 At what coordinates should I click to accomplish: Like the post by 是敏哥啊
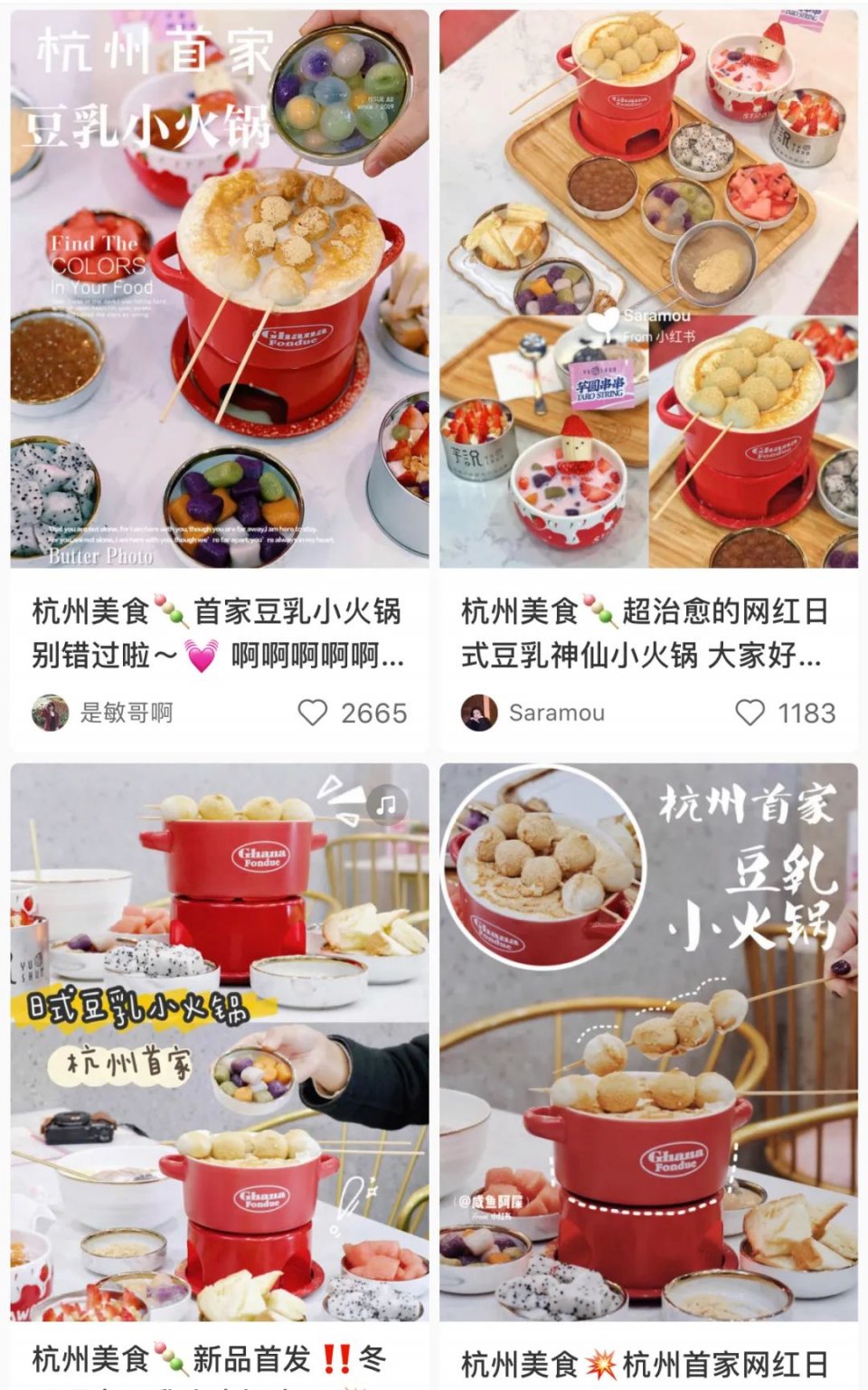(313, 713)
